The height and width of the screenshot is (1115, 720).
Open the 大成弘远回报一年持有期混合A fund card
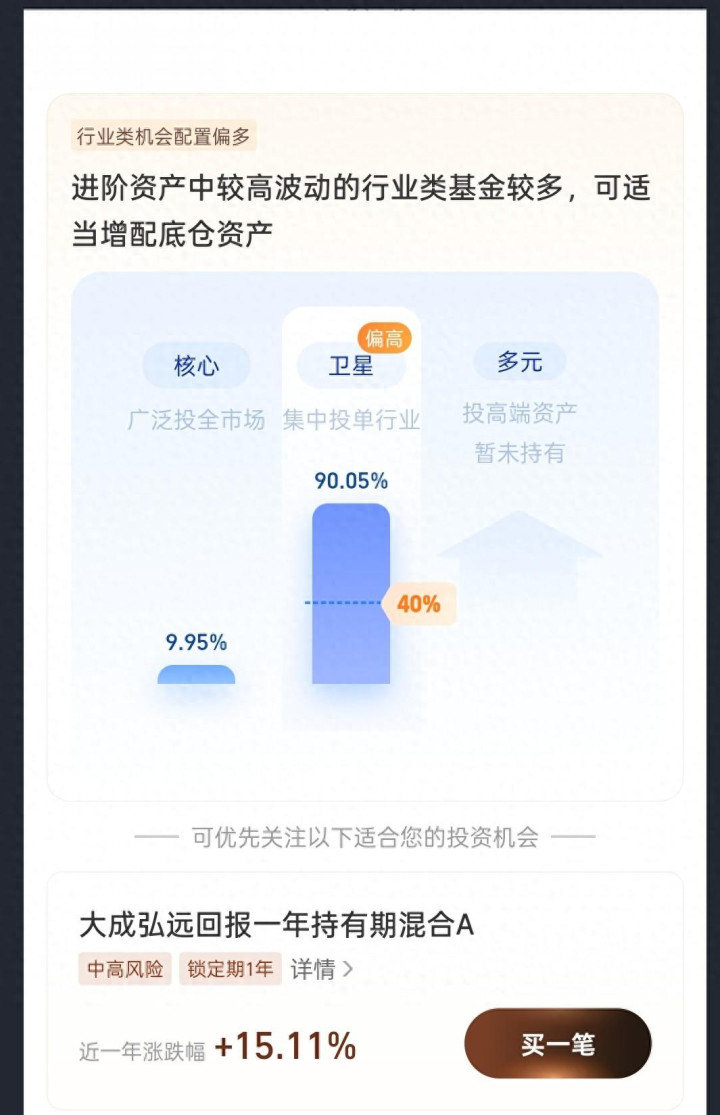click(x=365, y=990)
